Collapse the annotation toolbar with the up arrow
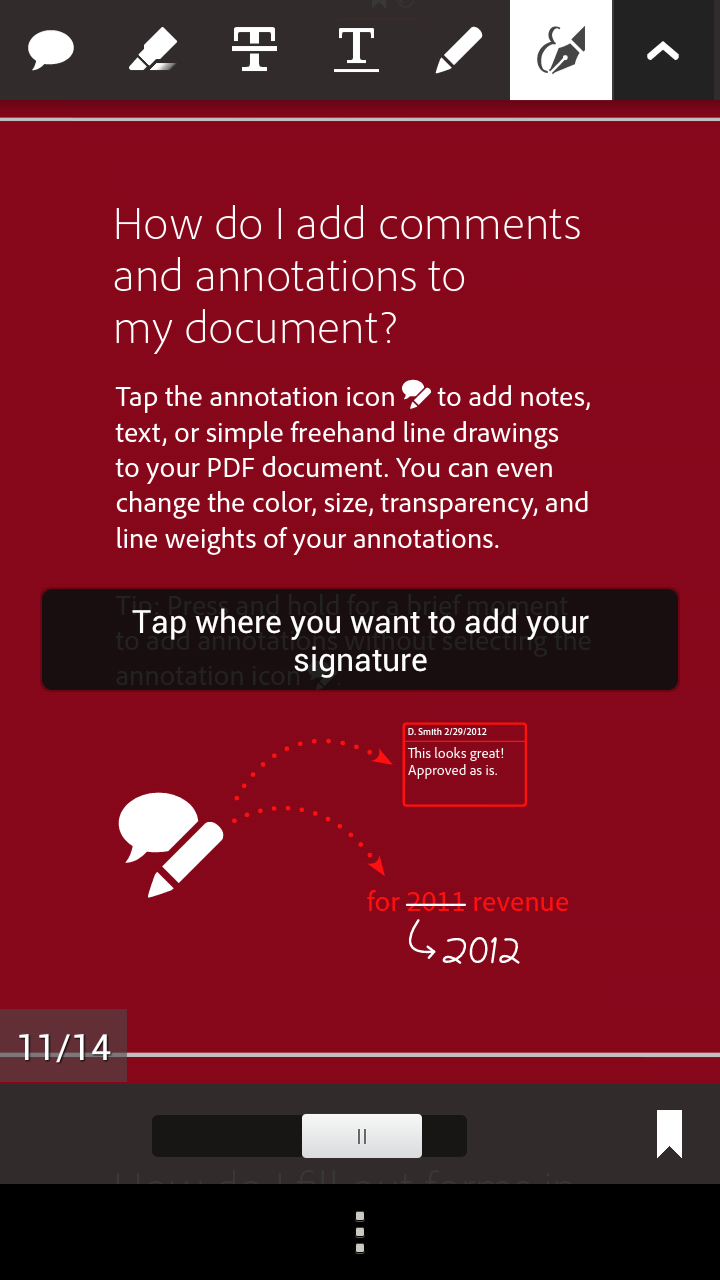This screenshot has height=1280, width=720. tap(664, 51)
